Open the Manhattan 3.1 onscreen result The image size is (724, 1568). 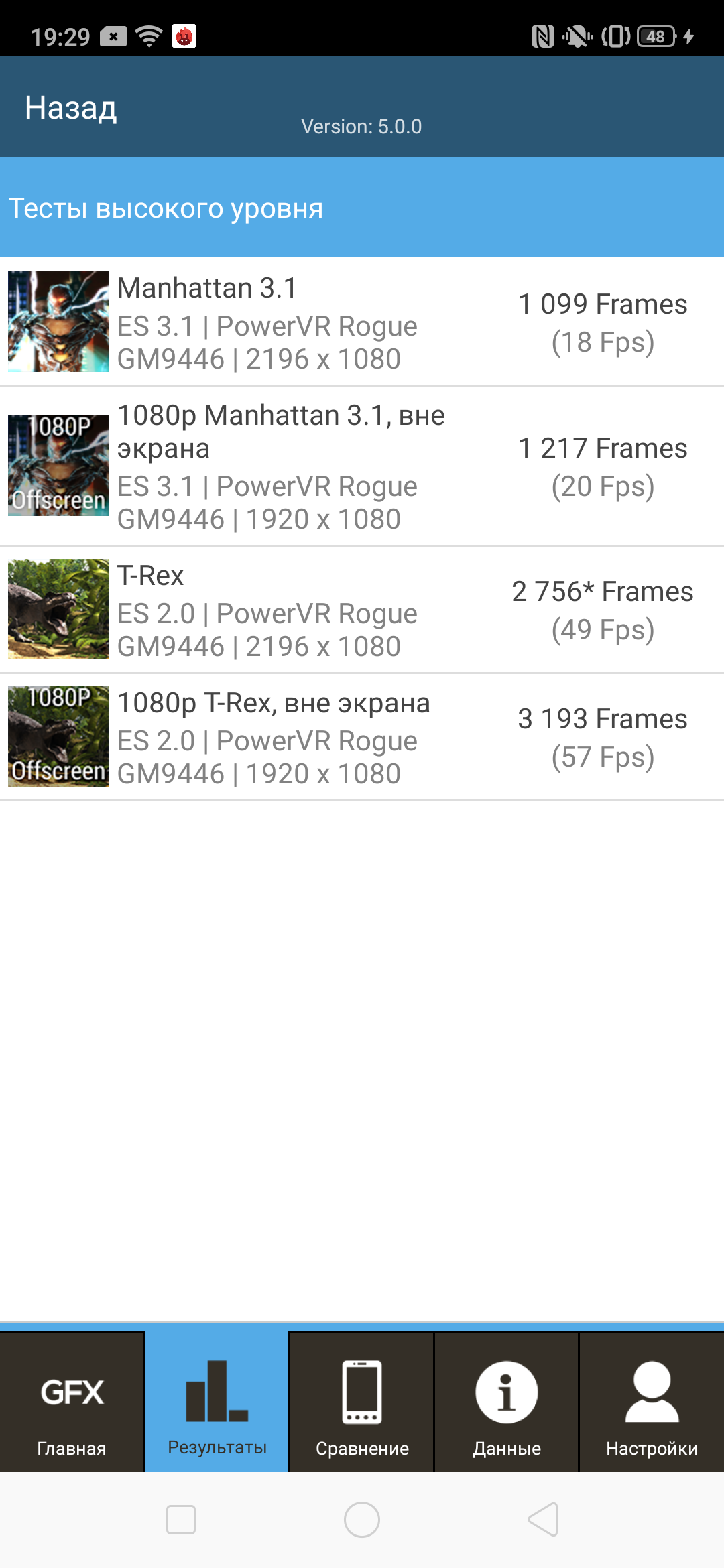pos(362,322)
